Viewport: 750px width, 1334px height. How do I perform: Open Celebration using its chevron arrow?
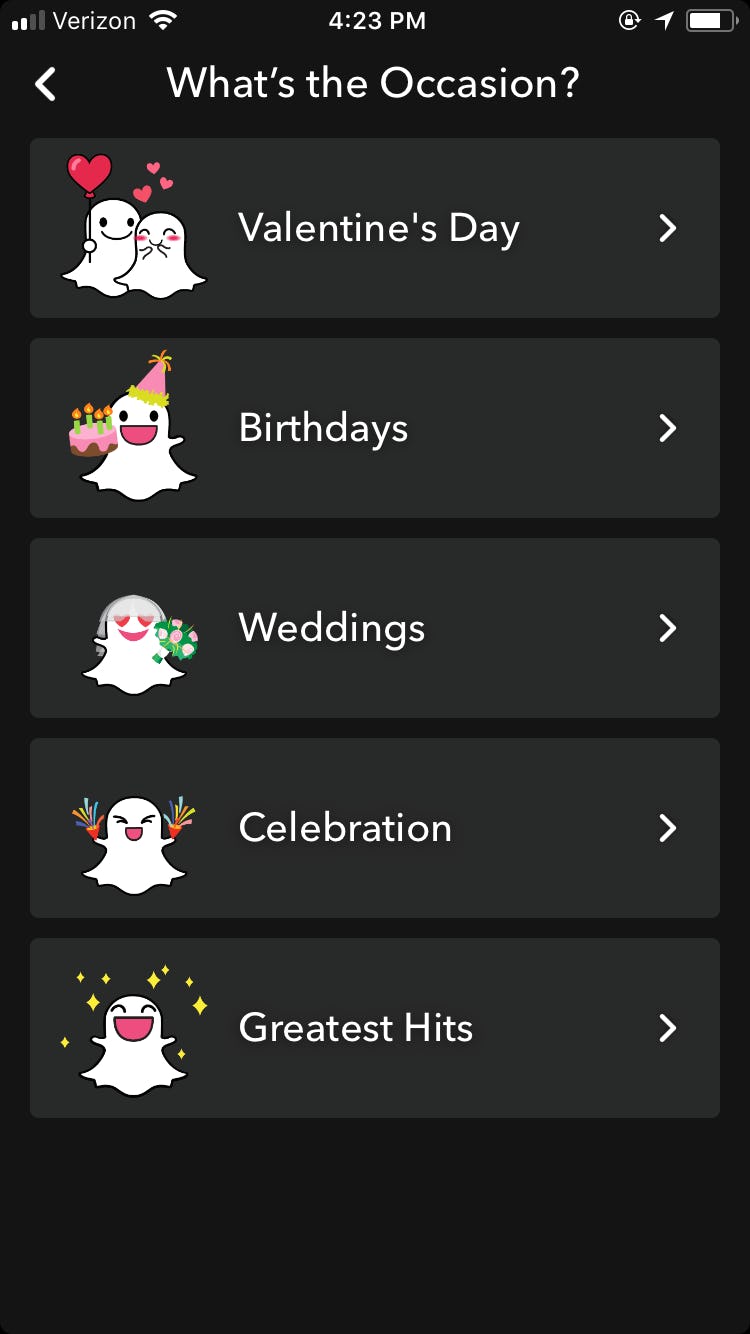point(668,828)
